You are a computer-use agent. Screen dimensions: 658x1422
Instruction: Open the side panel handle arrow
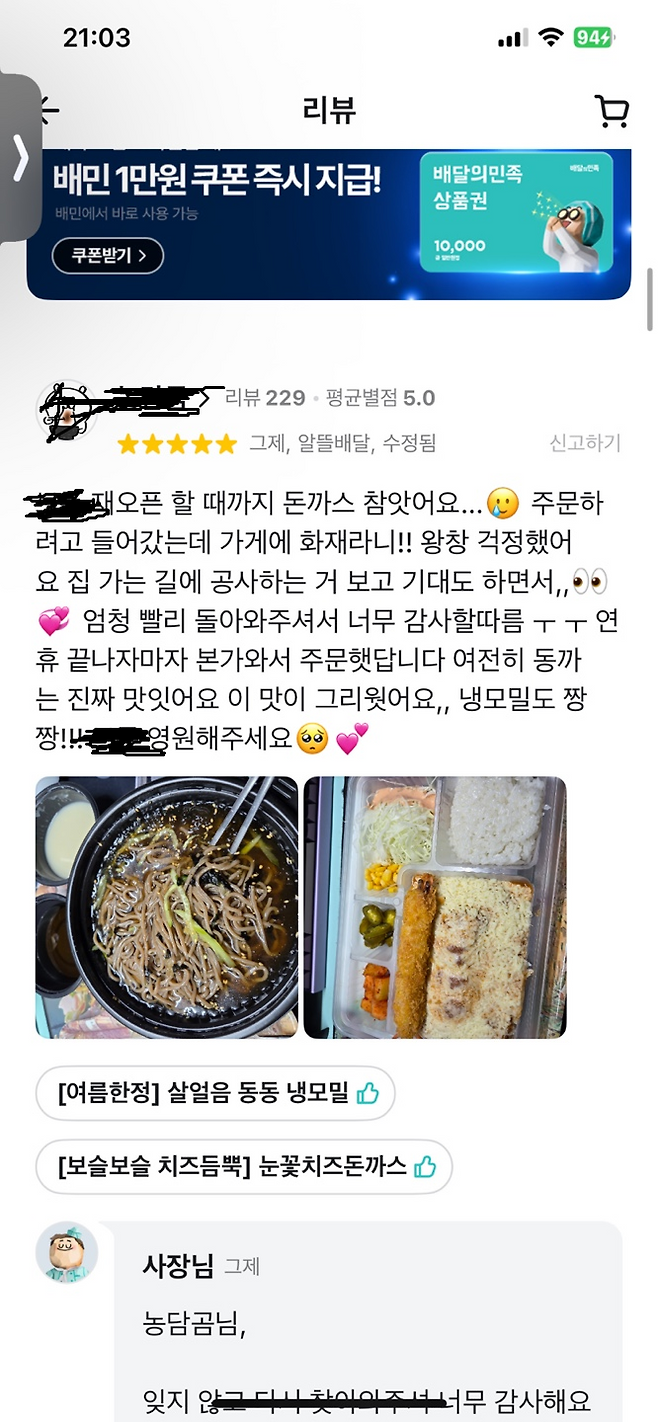tap(20, 158)
